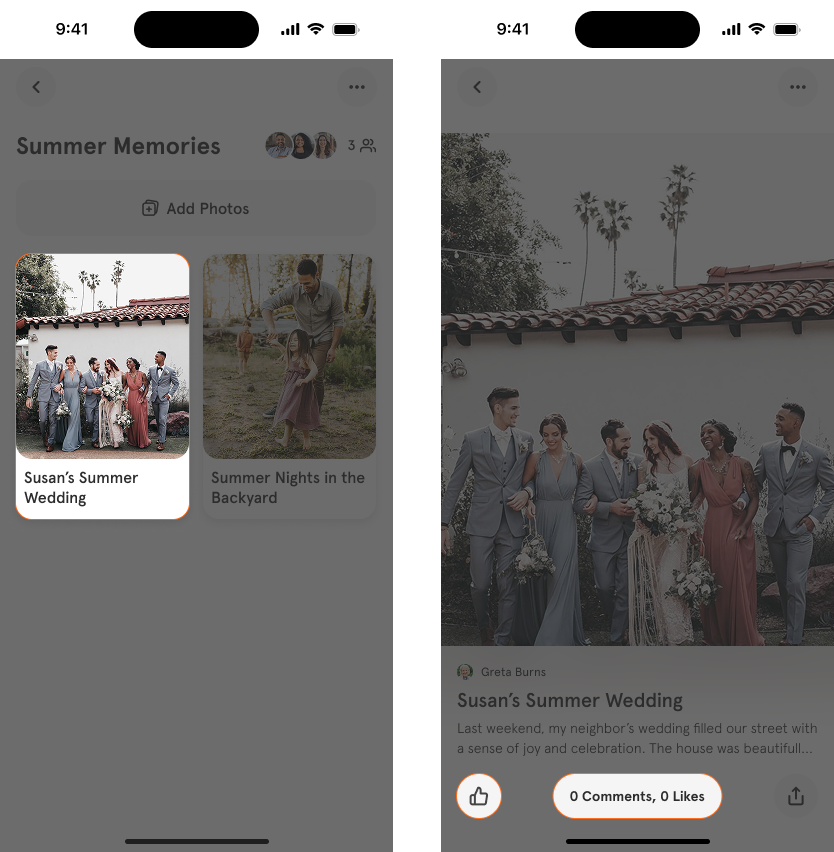Tap Add Photos button
834x852 pixels.
pyautogui.click(x=196, y=209)
